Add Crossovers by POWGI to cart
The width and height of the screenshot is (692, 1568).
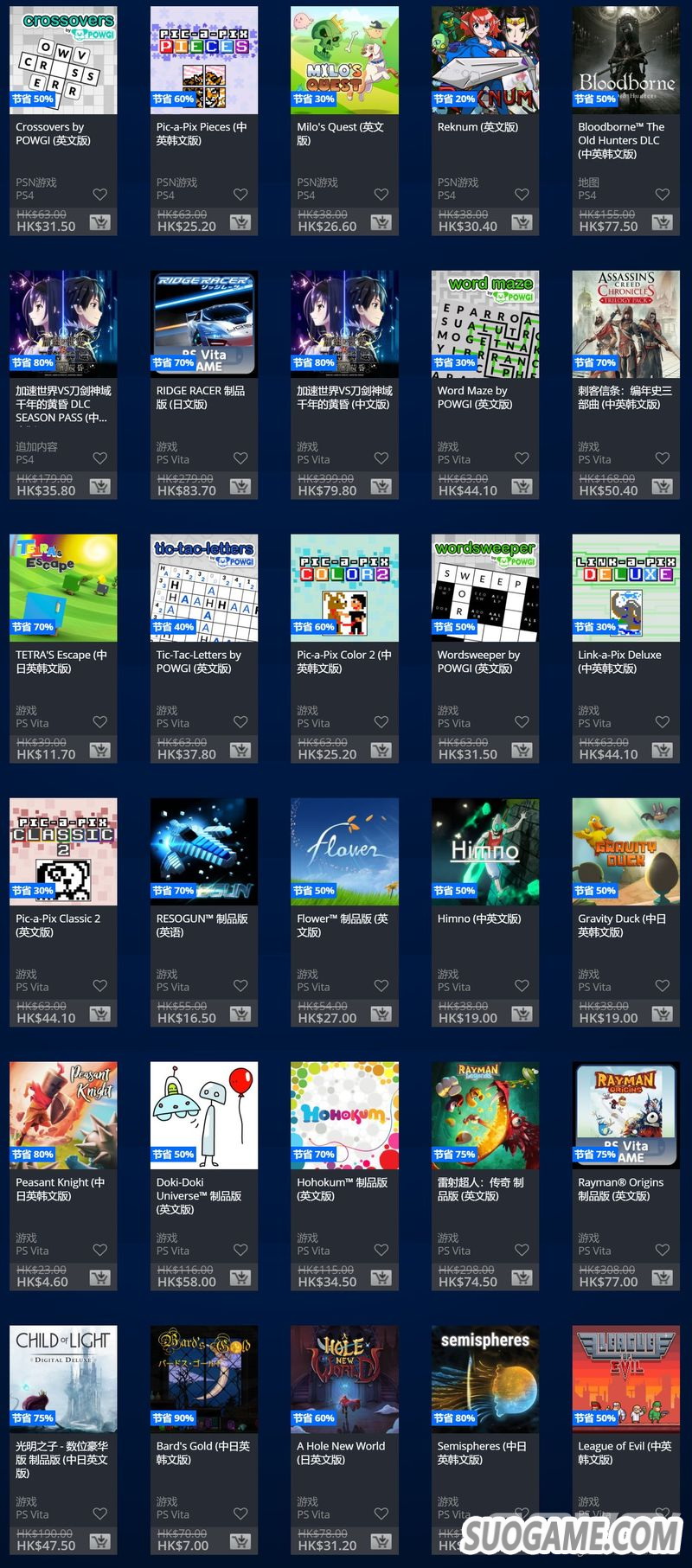coord(99,223)
